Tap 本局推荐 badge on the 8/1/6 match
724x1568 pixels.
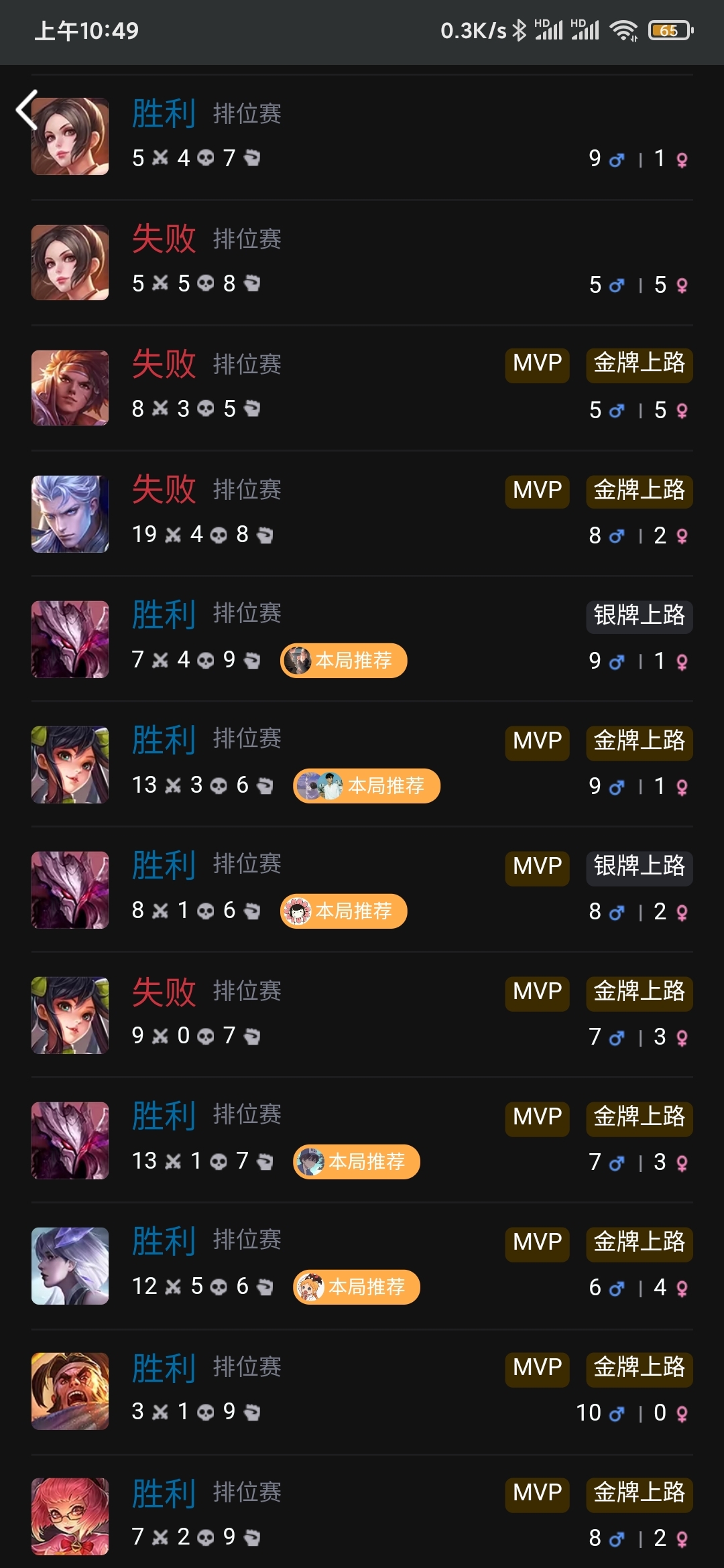click(344, 911)
